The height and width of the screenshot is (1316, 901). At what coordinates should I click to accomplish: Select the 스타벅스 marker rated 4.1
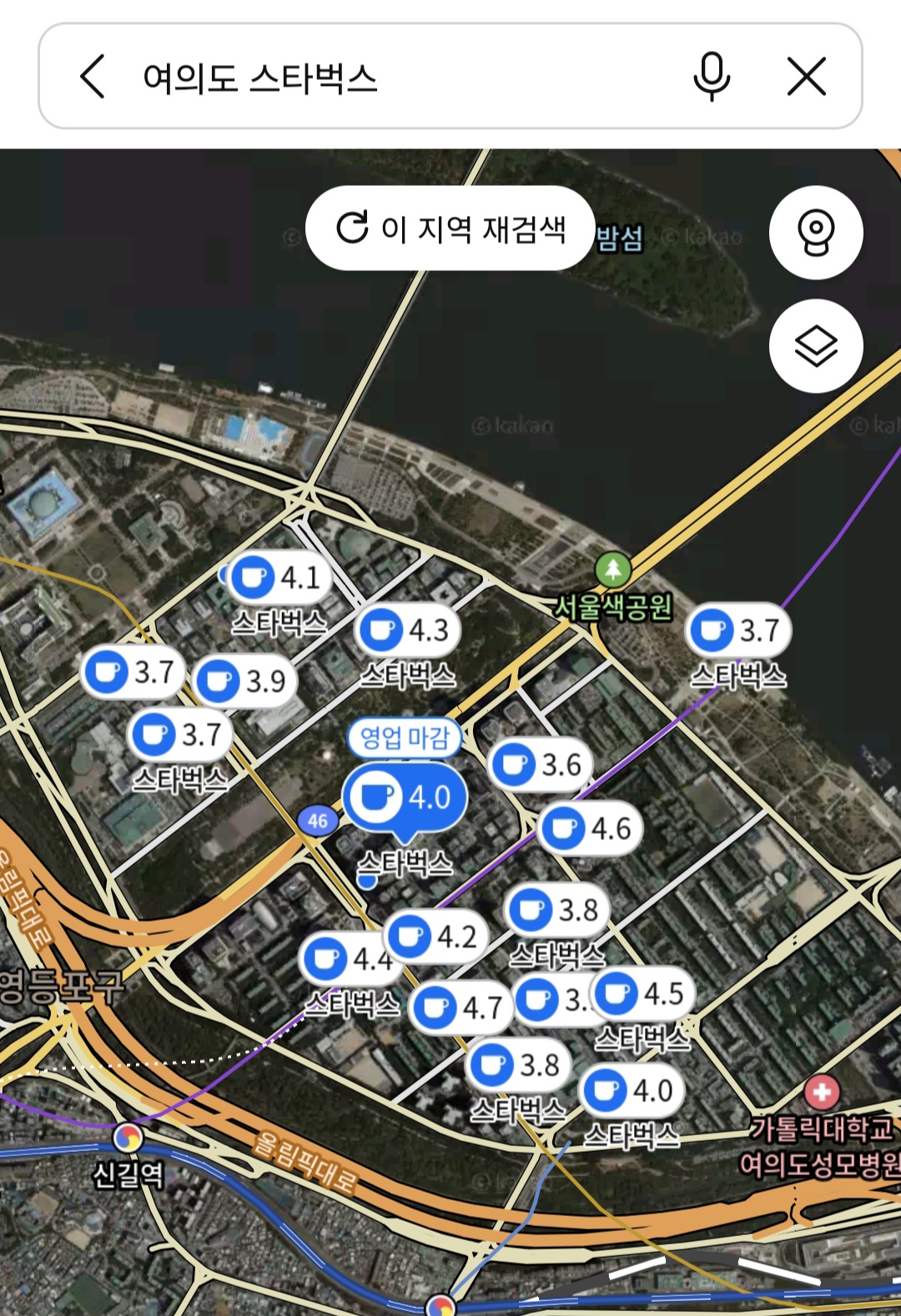[279, 577]
